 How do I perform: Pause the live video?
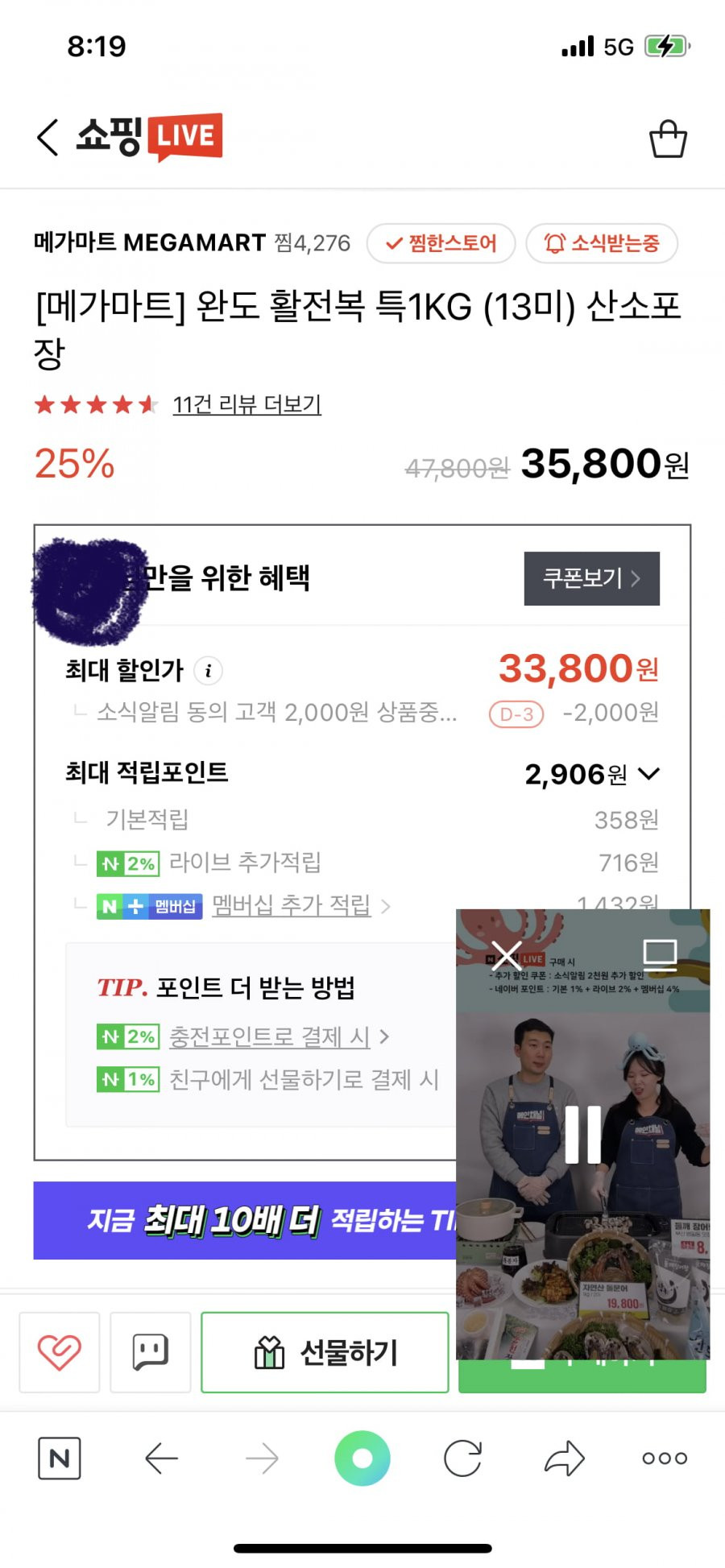pyautogui.click(x=582, y=1134)
